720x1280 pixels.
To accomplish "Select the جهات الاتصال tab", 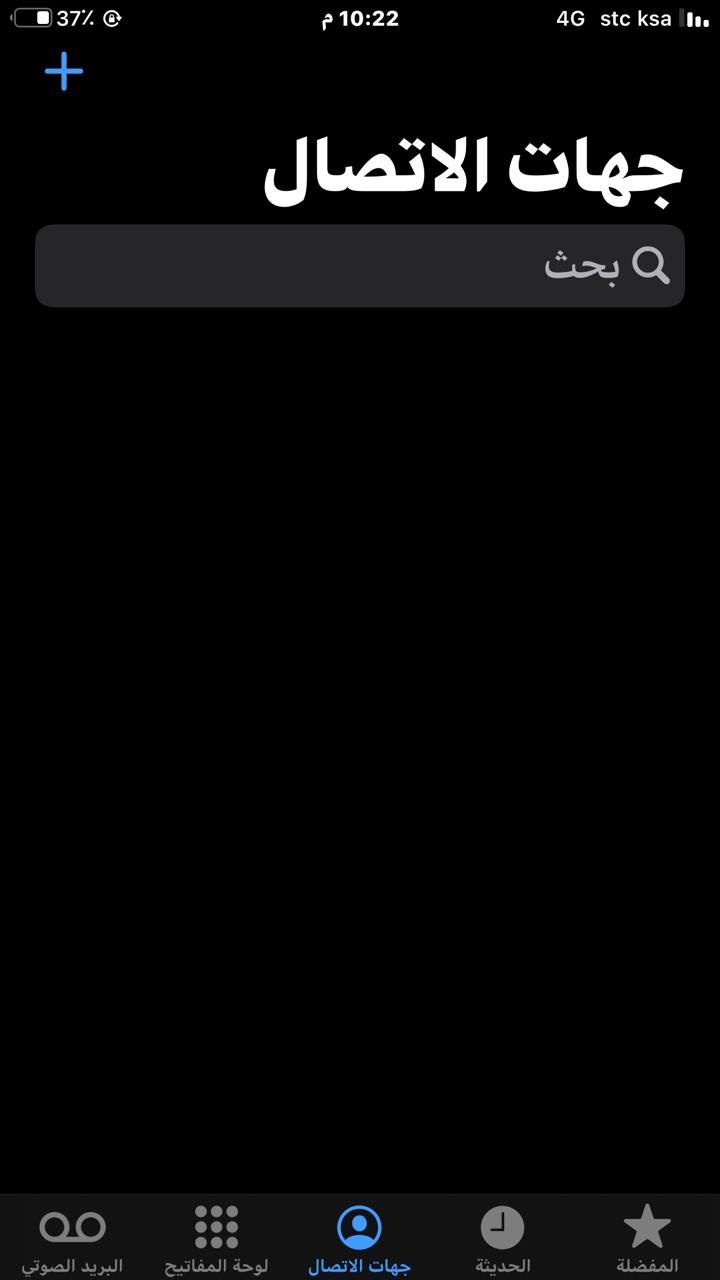I will pos(360,1240).
